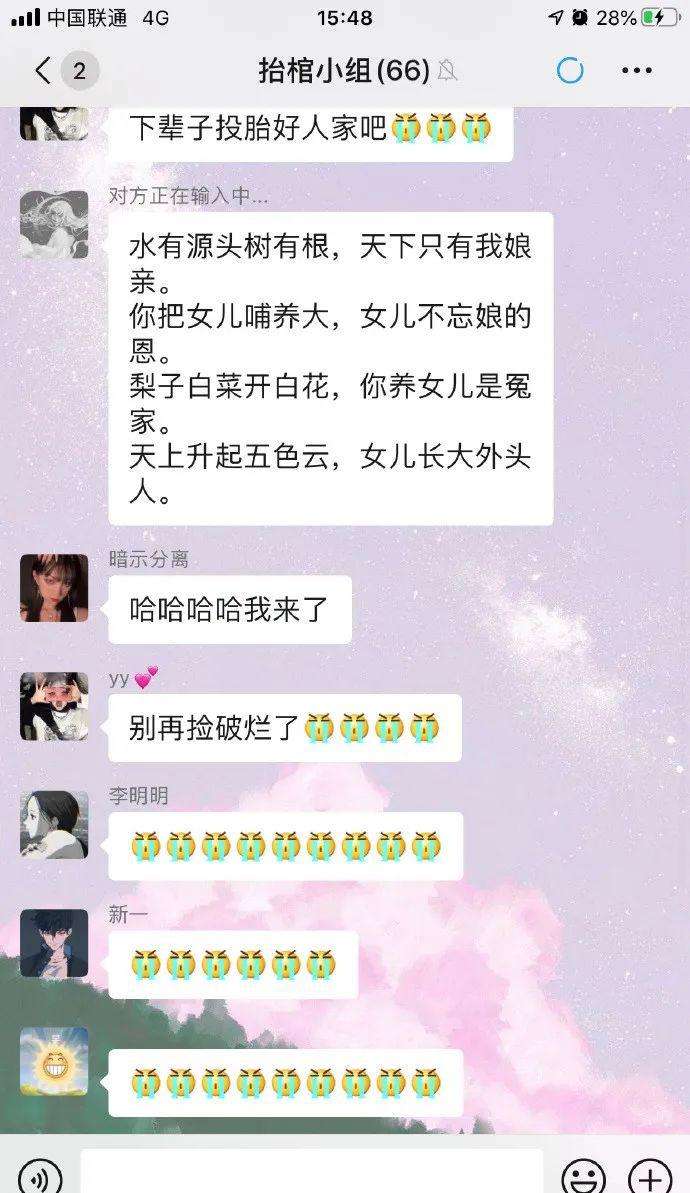The width and height of the screenshot is (690, 1193).
Task: Focus the message text field
Action: [312, 1172]
